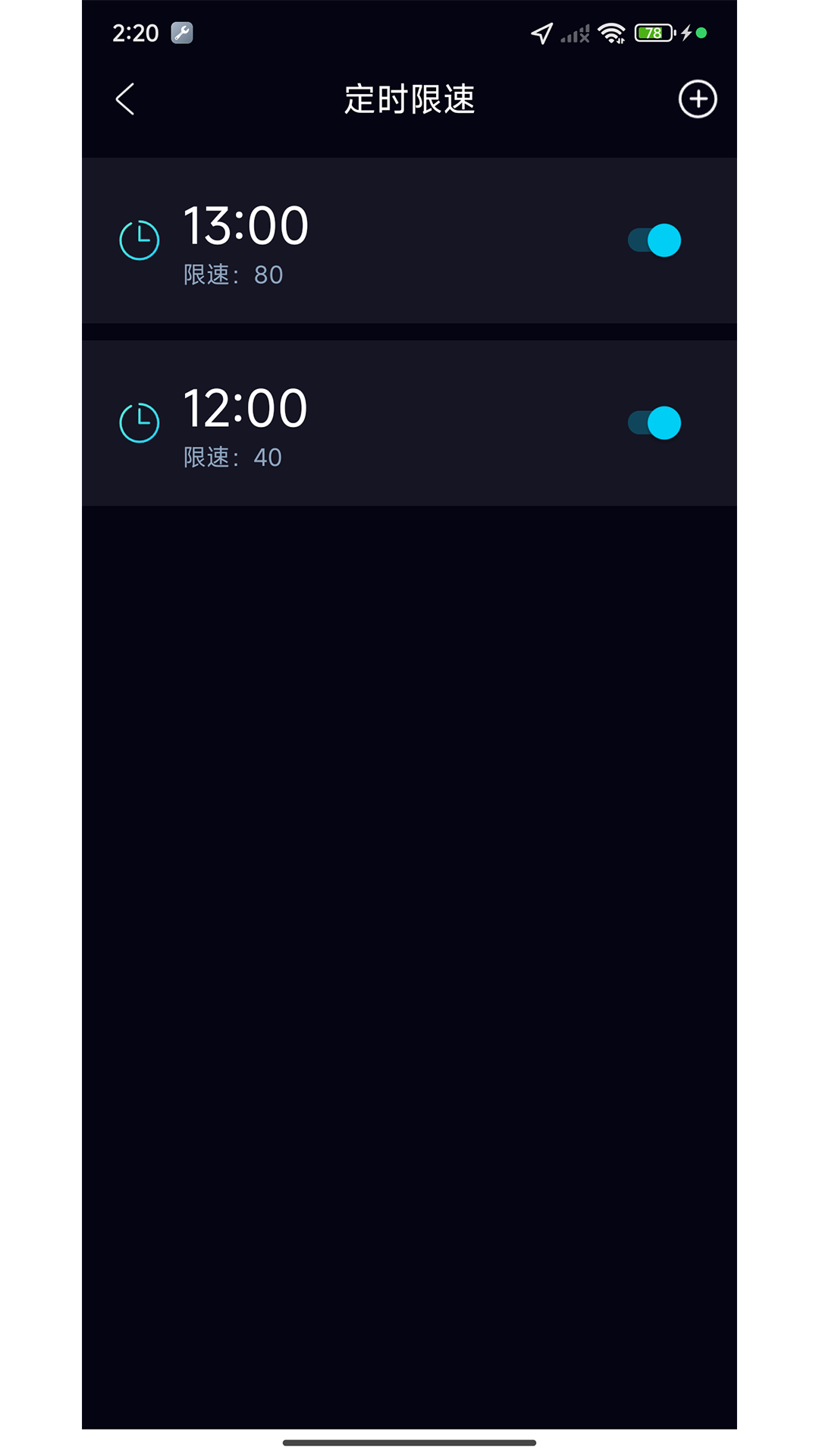This screenshot has height=1456, width=819.
Task: Go back from the 定时限速 screen
Action: coord(125,99)
